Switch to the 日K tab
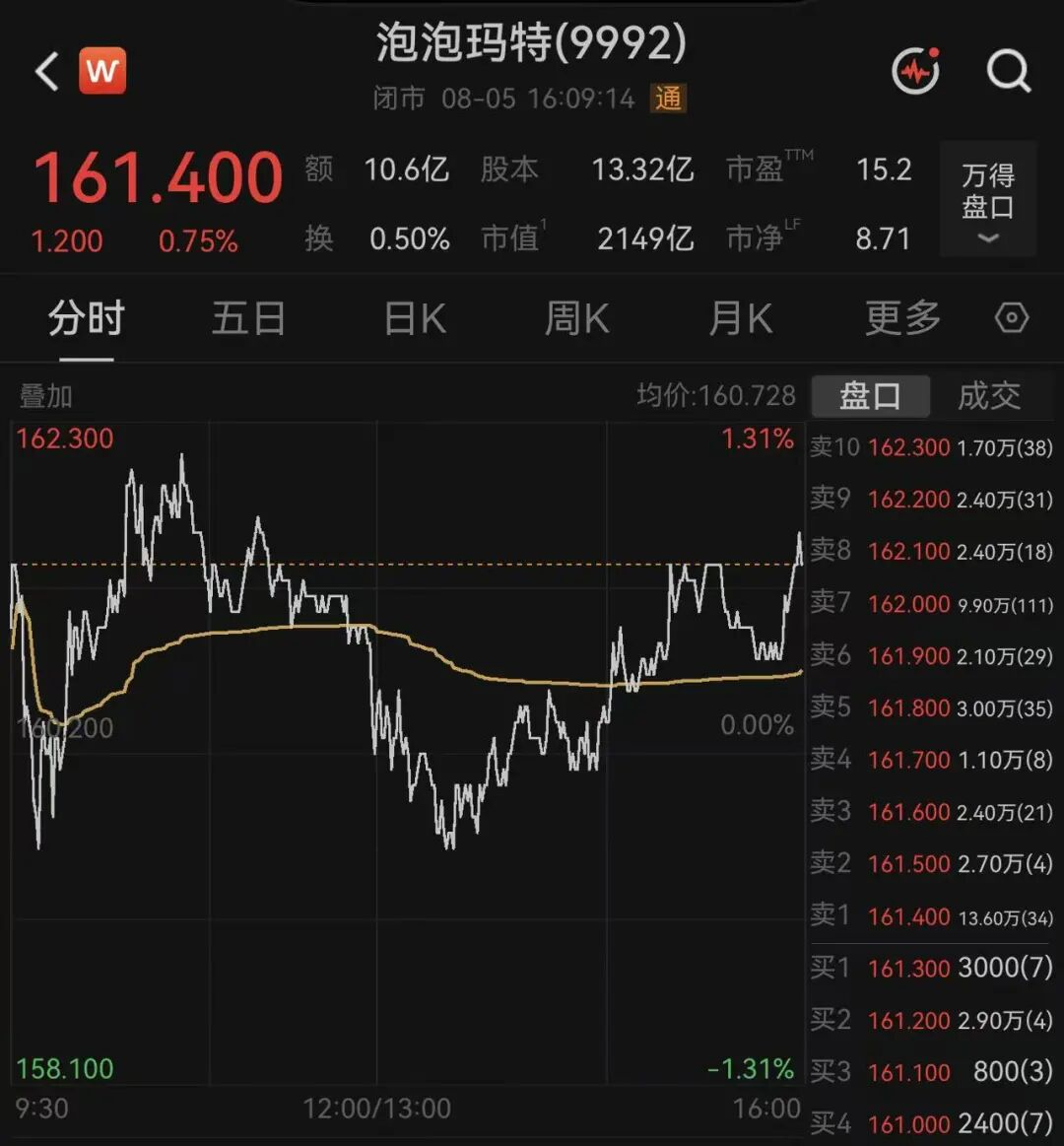1064x1146 pixels. (x=415, y=319)
